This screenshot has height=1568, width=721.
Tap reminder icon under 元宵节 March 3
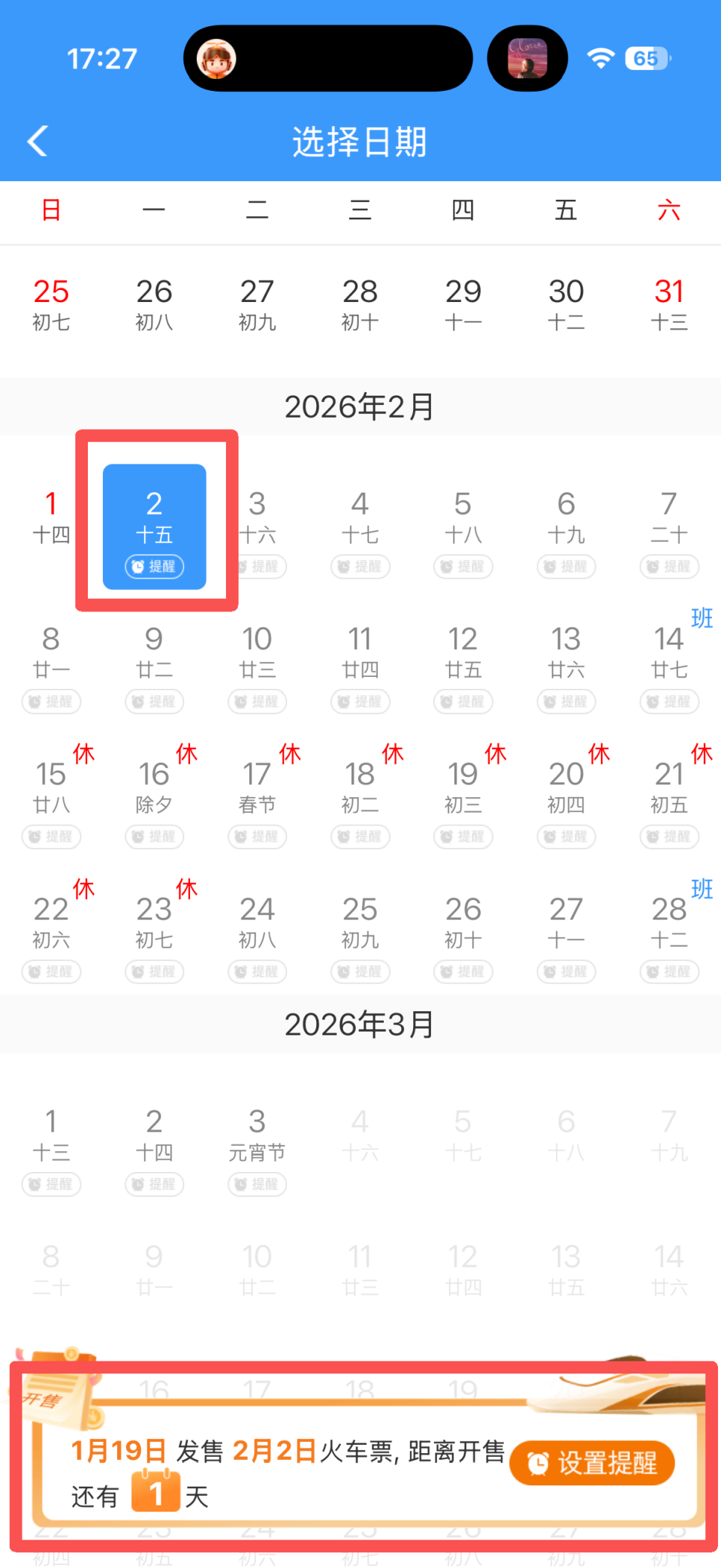point(257,1185)
